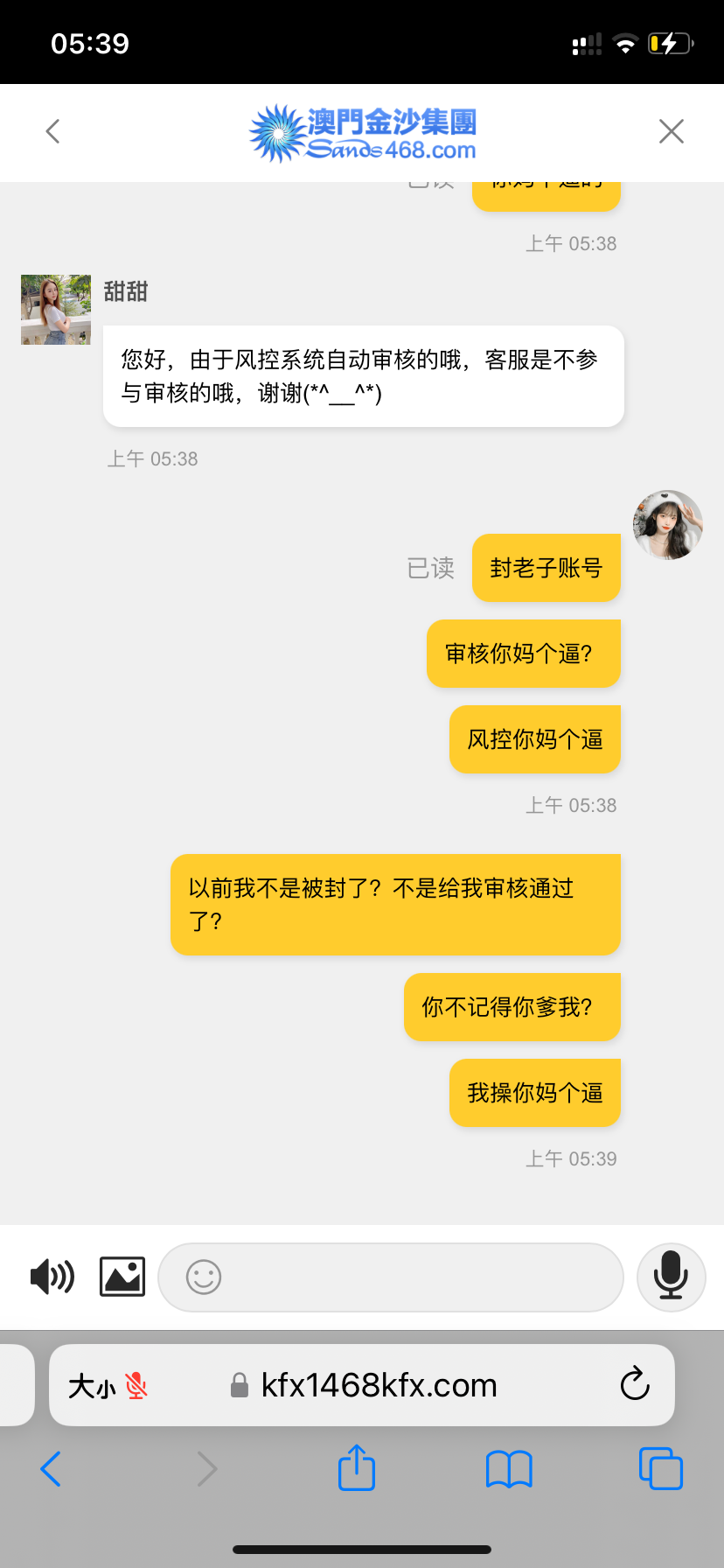Focus the message input field
724x1568 pixels.
[411, 1277]
